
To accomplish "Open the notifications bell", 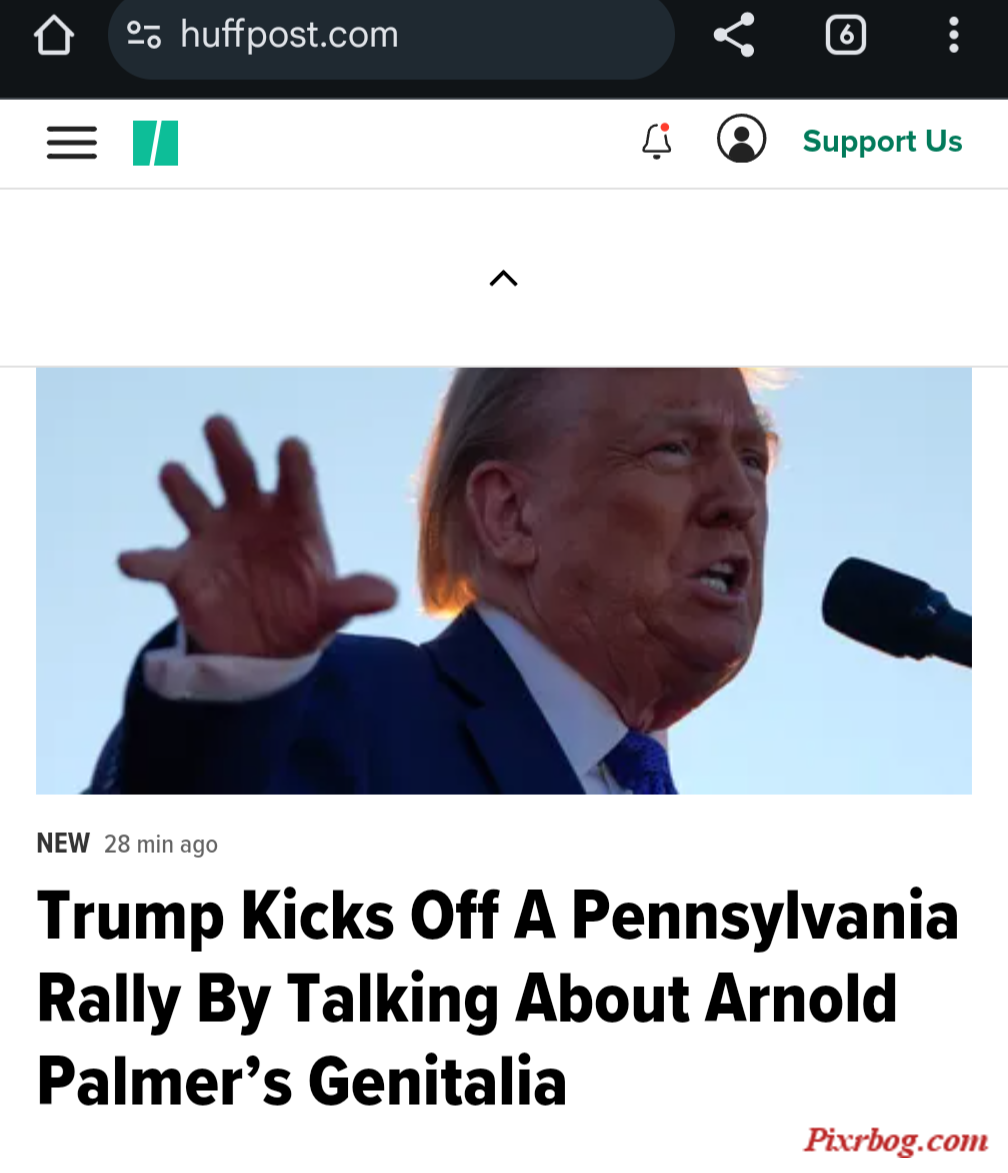I will click(656, 141).
